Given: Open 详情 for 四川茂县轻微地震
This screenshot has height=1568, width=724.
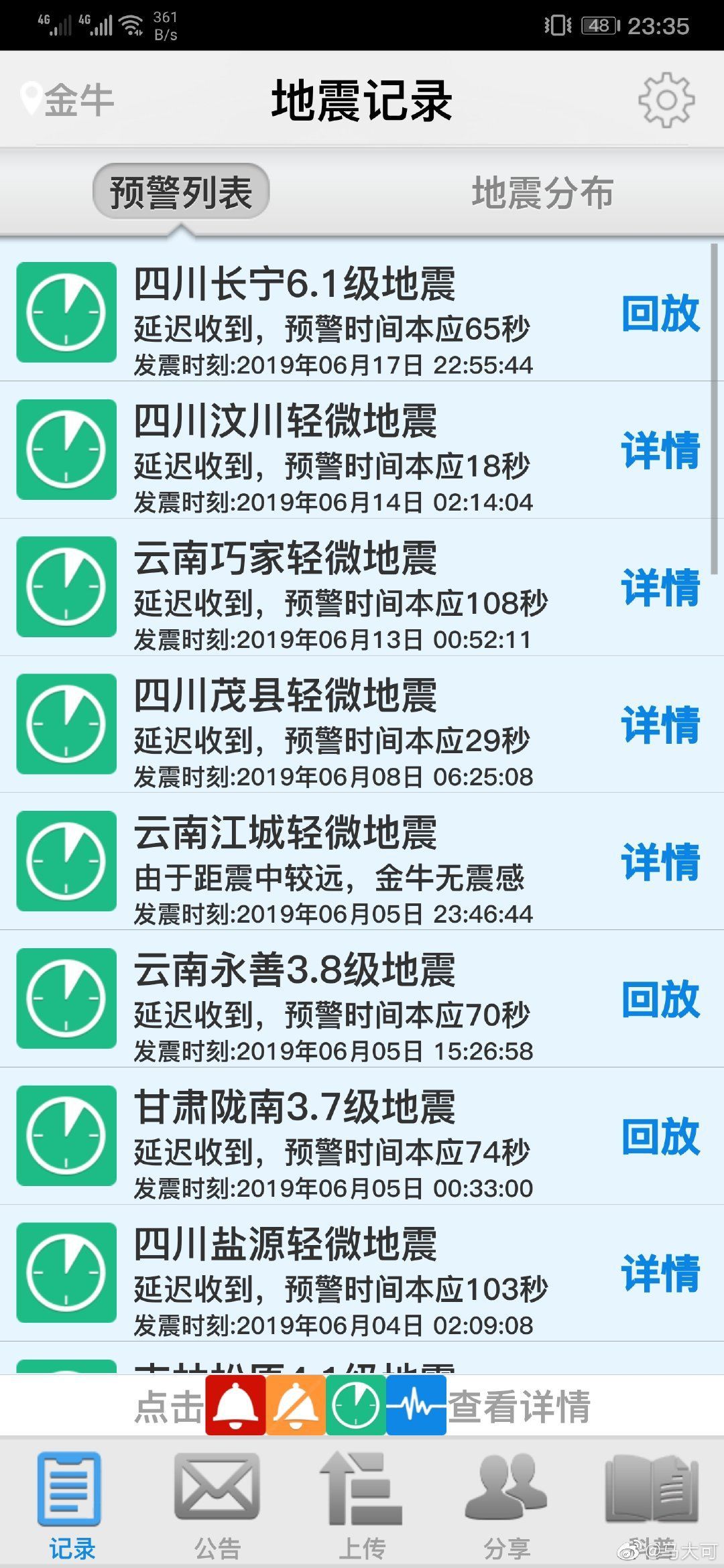Looking at the screenshot, I should coord(660,725).
